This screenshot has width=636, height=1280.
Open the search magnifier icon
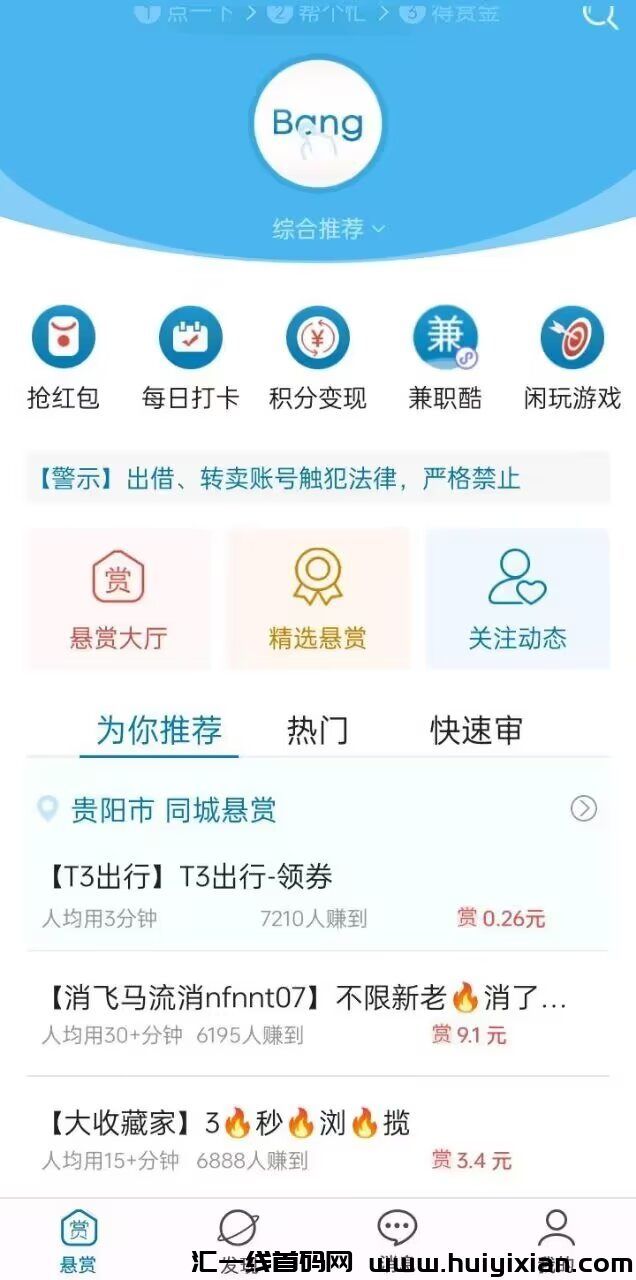point(600,14)
